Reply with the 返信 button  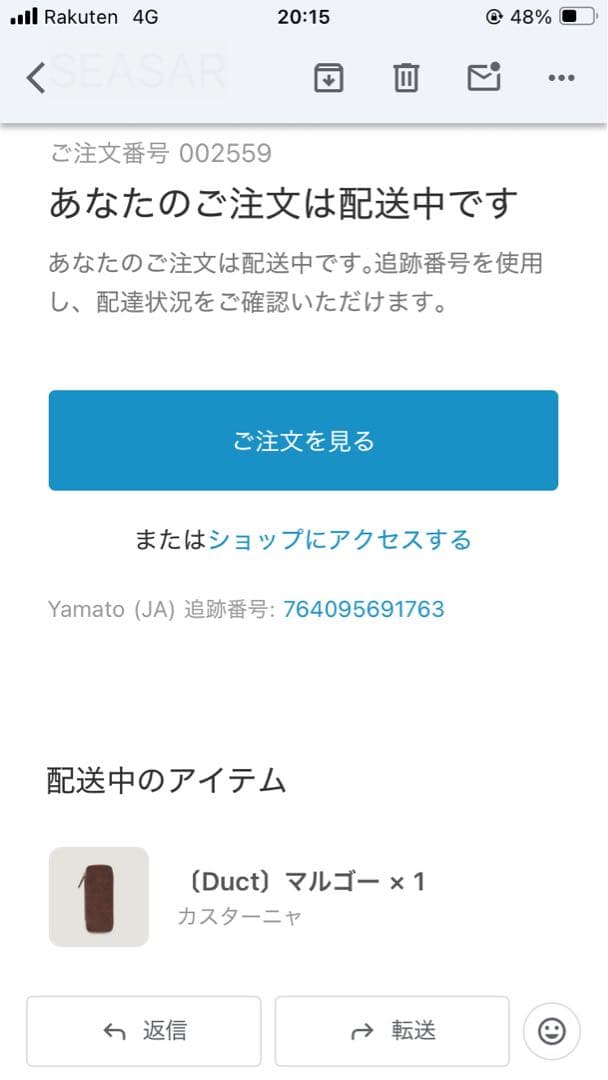click(144, 1031)
